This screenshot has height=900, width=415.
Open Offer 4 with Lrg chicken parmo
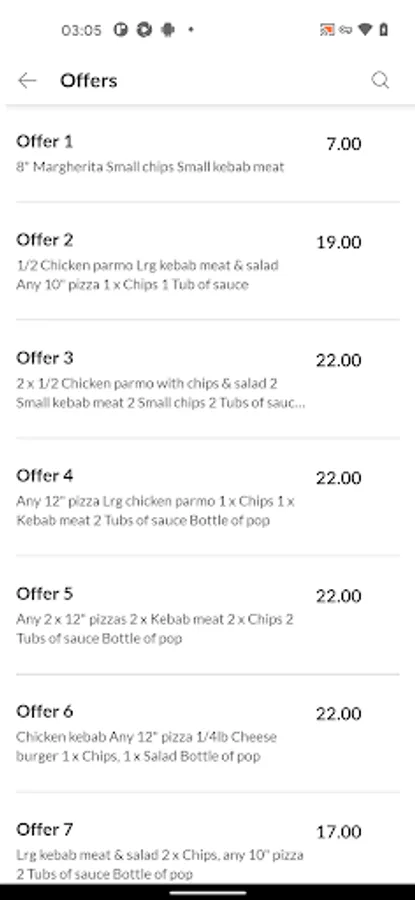coord(207,497)
